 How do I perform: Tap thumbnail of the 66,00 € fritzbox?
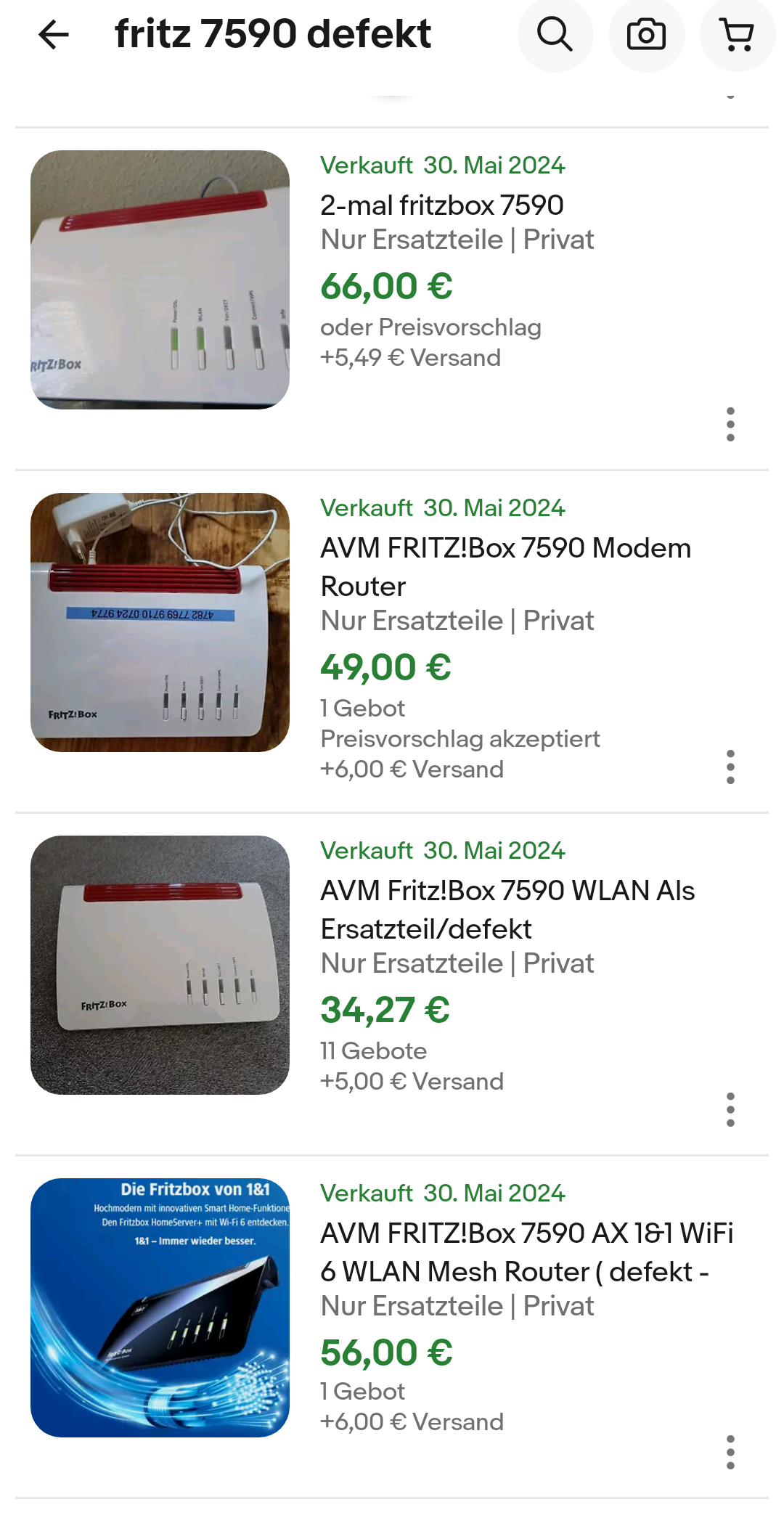(160, 279)
